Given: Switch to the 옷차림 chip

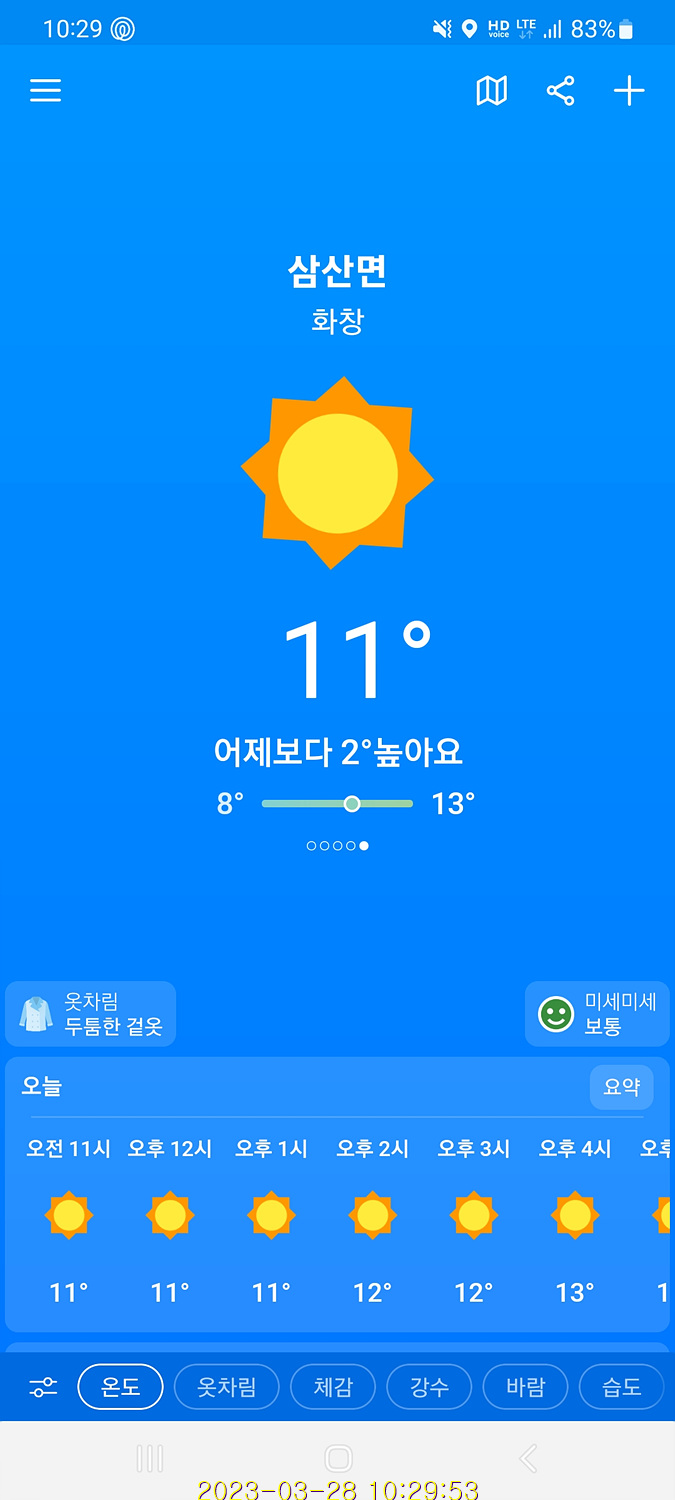Looking at the screenshot, I should (x=227, y=1387).
